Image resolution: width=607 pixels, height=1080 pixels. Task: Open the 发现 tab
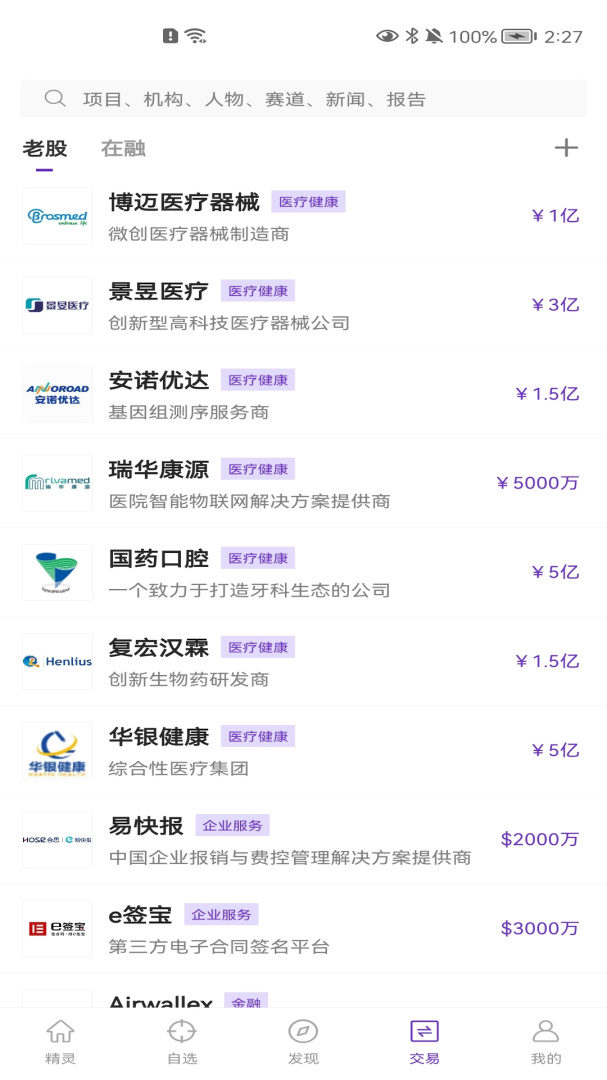click(303, 1042)
